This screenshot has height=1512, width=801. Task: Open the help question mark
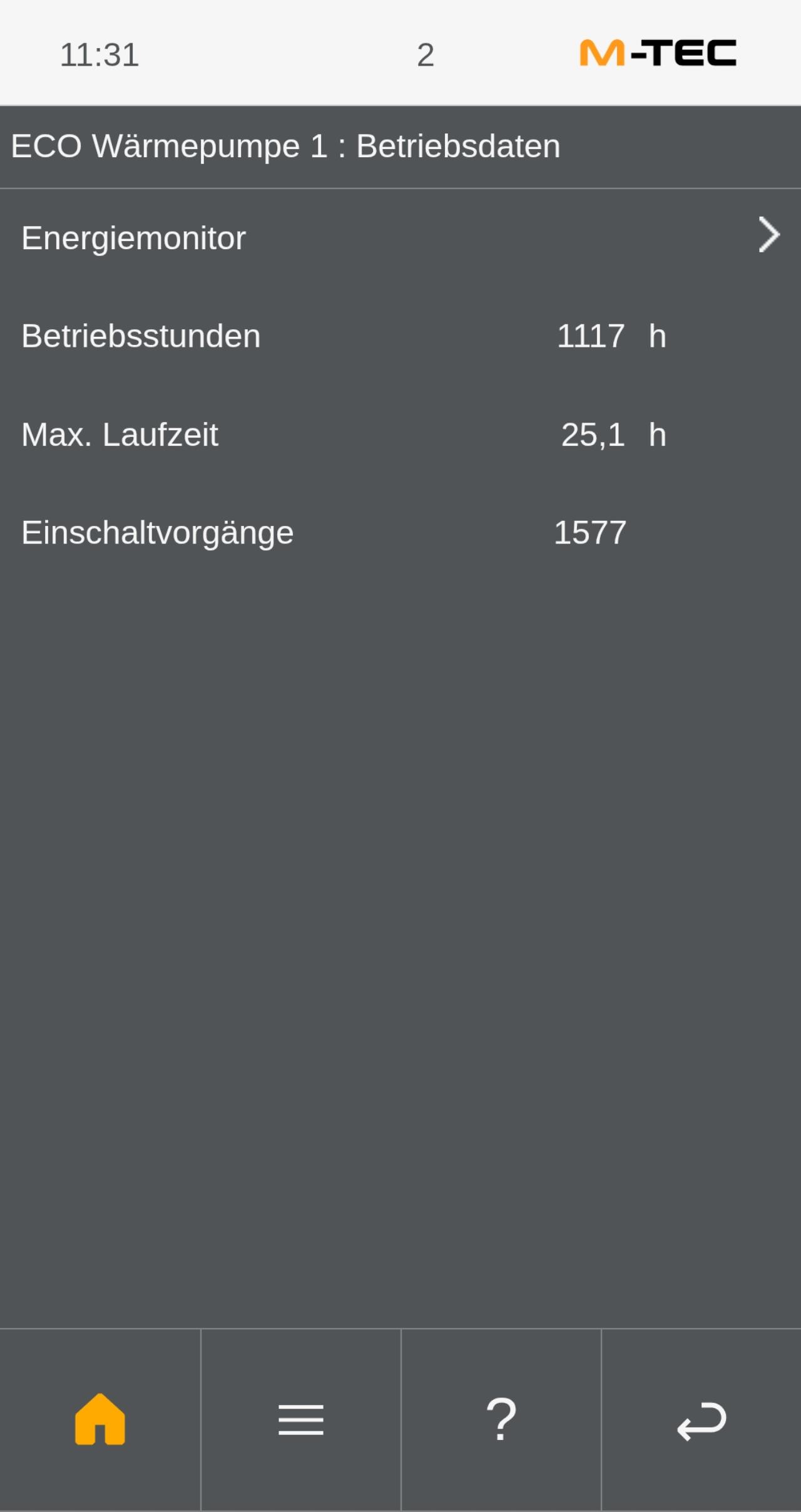(501, 1419)
